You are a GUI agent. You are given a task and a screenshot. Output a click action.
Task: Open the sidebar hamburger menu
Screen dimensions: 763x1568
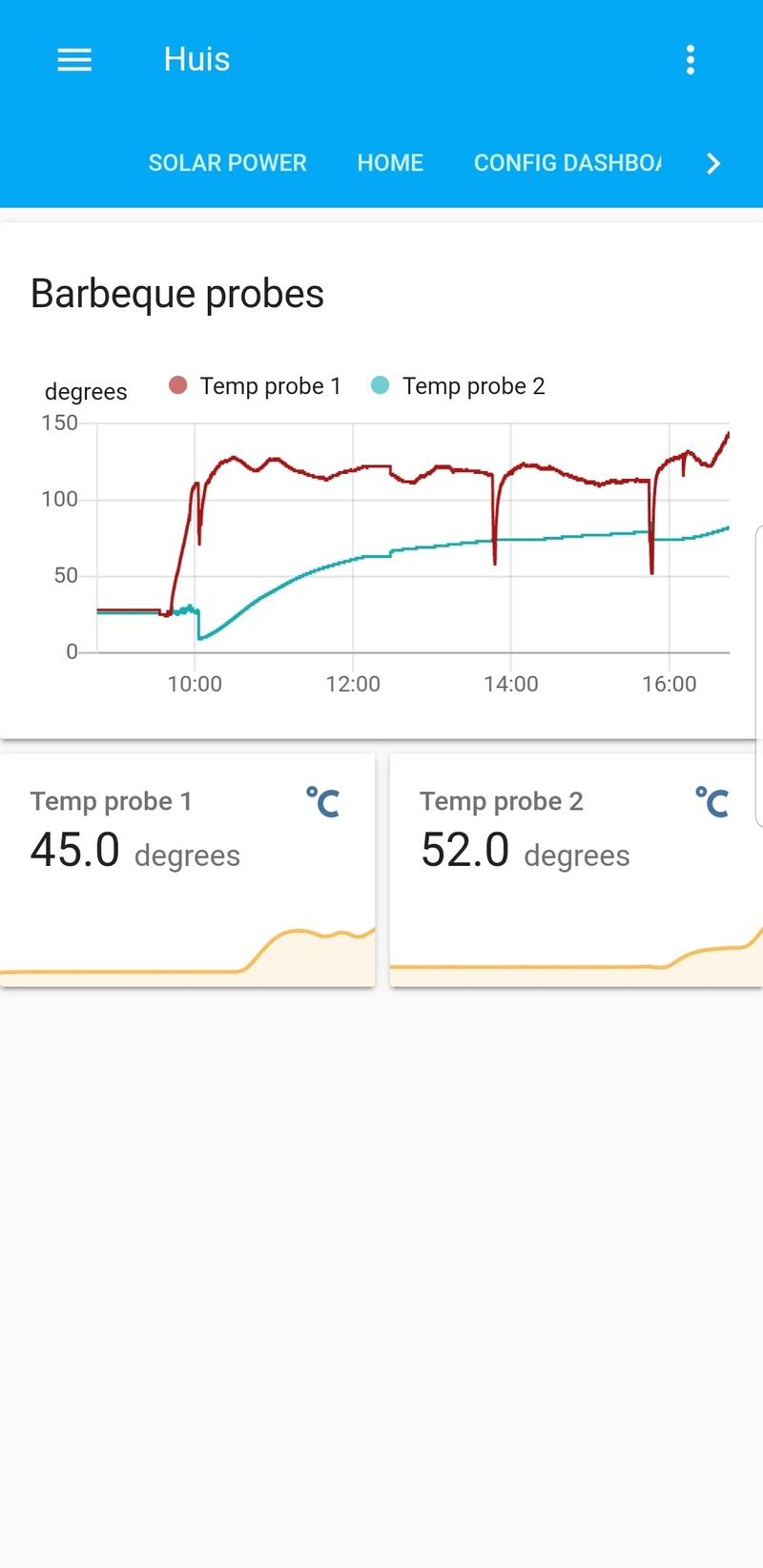click(x=74, y=59)
